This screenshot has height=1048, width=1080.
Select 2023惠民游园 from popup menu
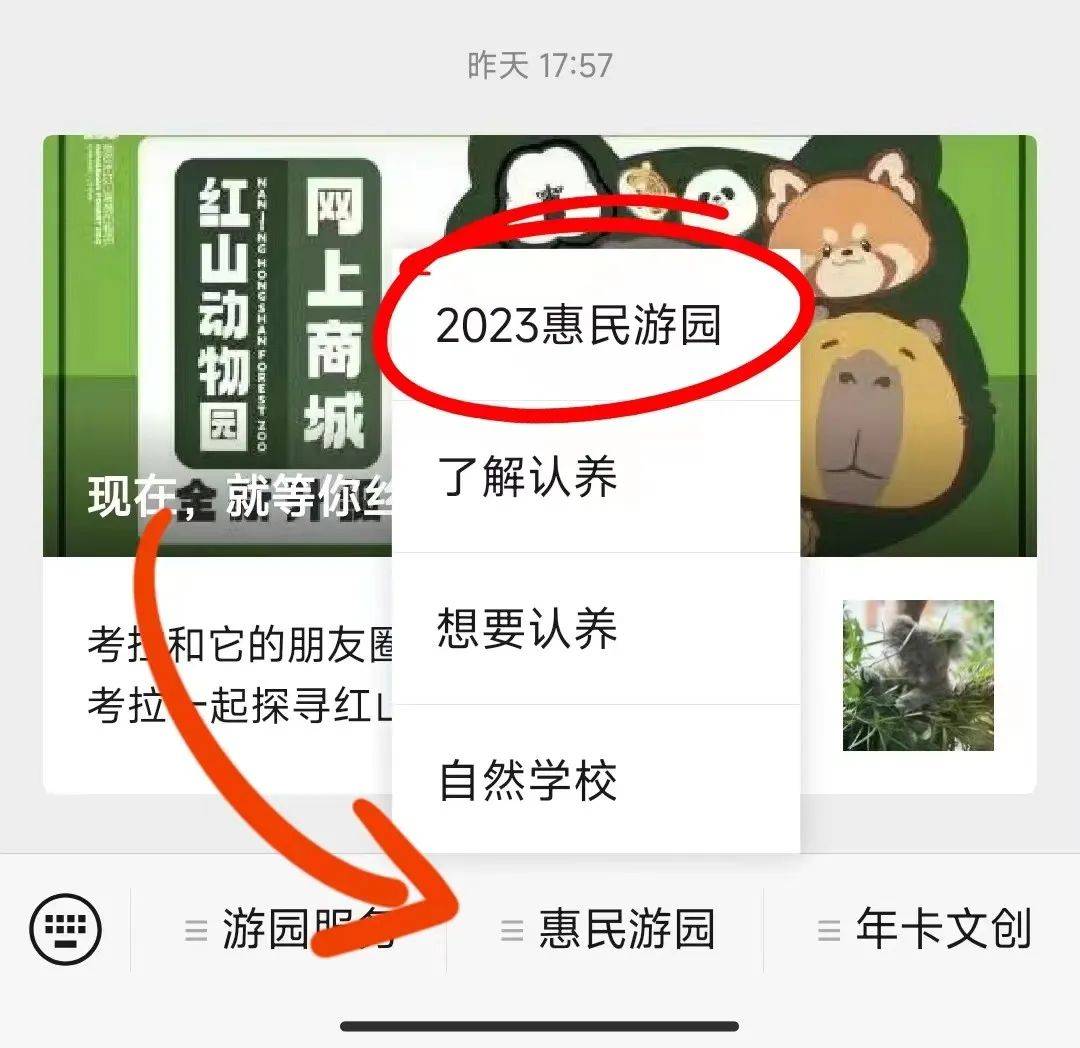click(x=580, y=327)
